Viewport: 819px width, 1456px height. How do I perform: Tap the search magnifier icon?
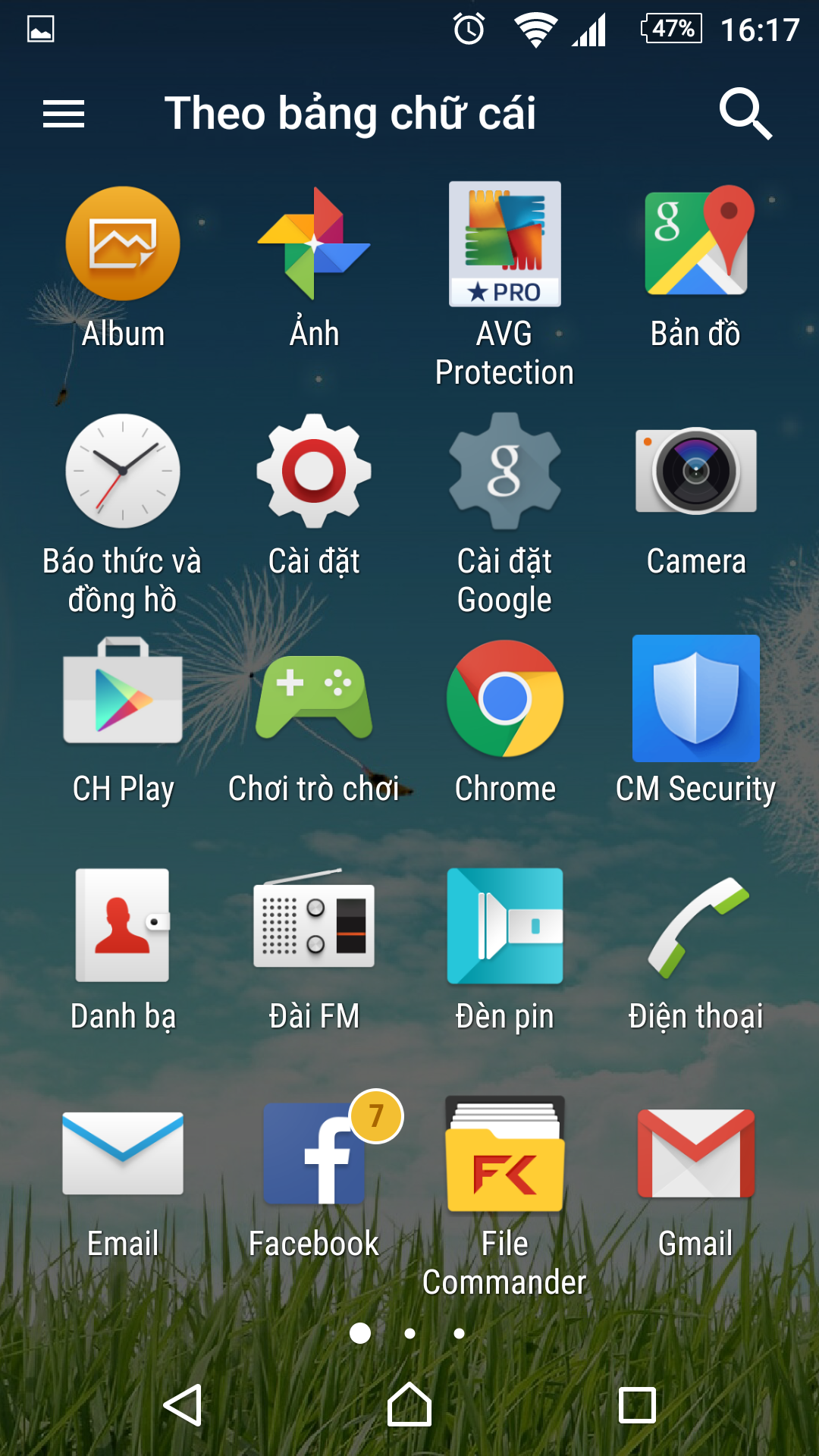click(x=745, y=114)
